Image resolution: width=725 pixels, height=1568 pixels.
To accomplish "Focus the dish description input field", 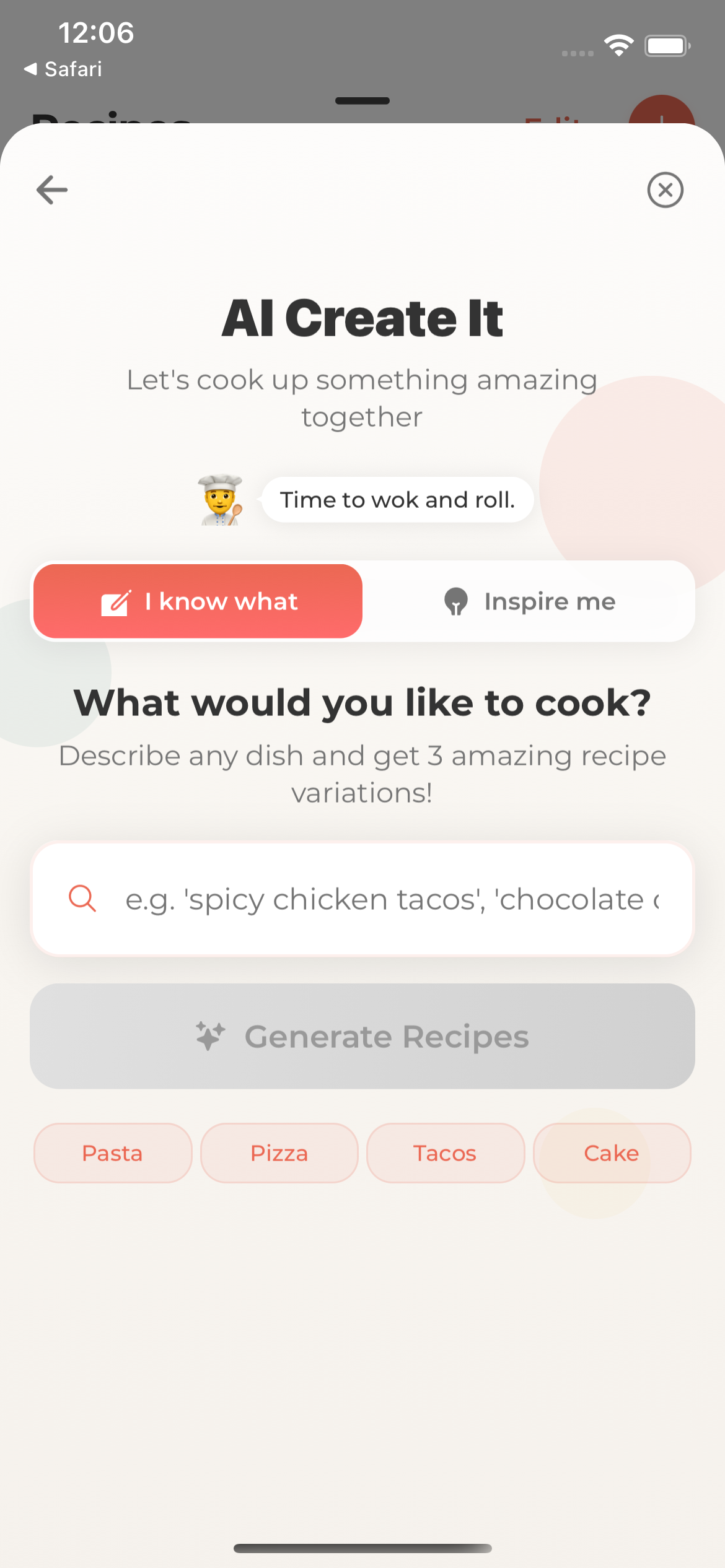I will pyautogui.click(x=362, y=899).
